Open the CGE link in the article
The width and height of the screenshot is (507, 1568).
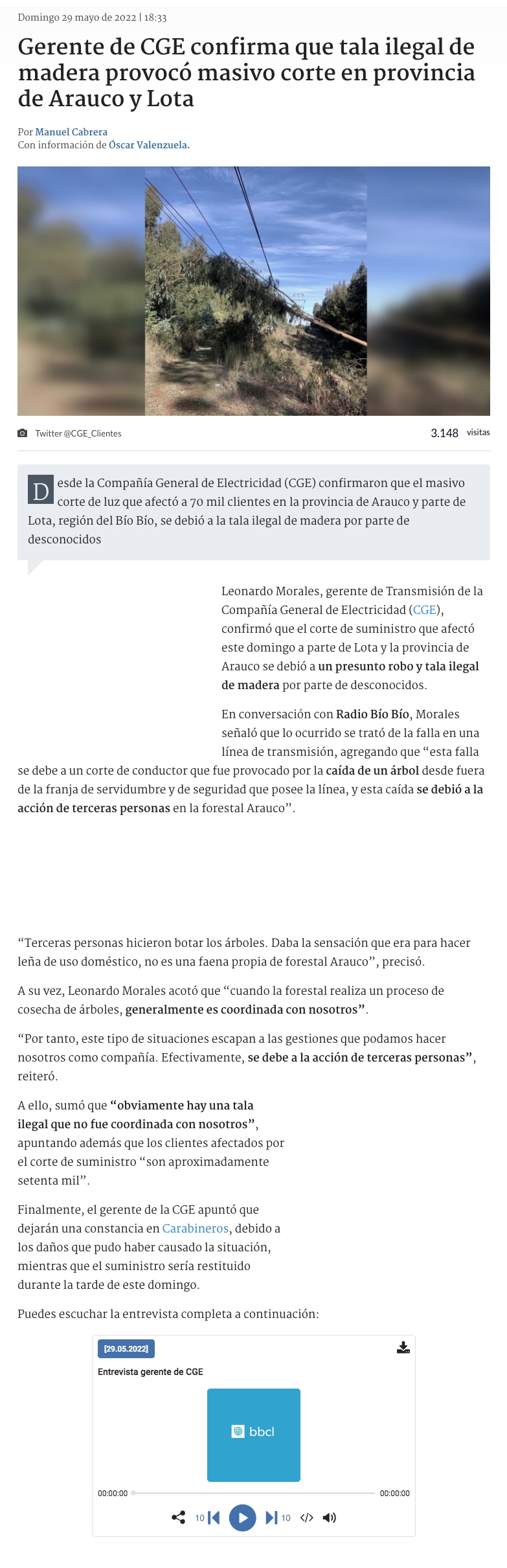click(424, 609)
